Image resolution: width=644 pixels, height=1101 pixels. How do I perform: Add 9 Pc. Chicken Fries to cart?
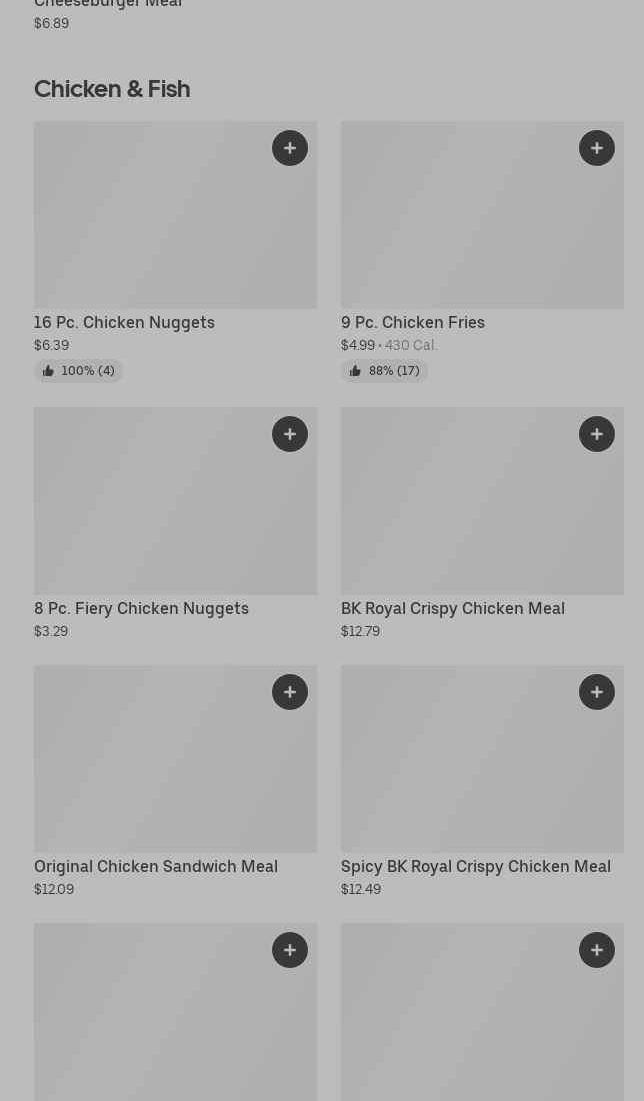point(597,148)
